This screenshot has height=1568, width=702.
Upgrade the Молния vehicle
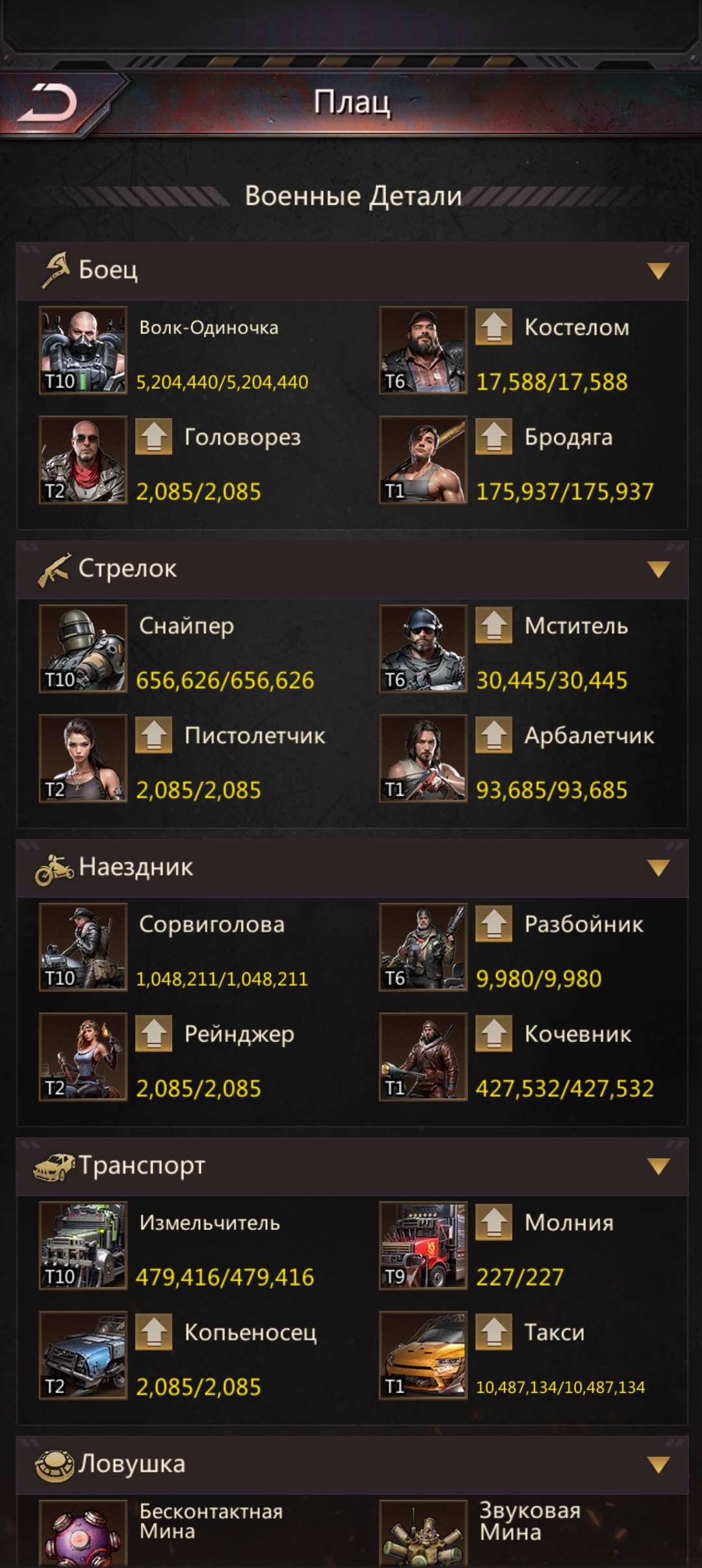pyautogui.click(x=494, y=1222)
